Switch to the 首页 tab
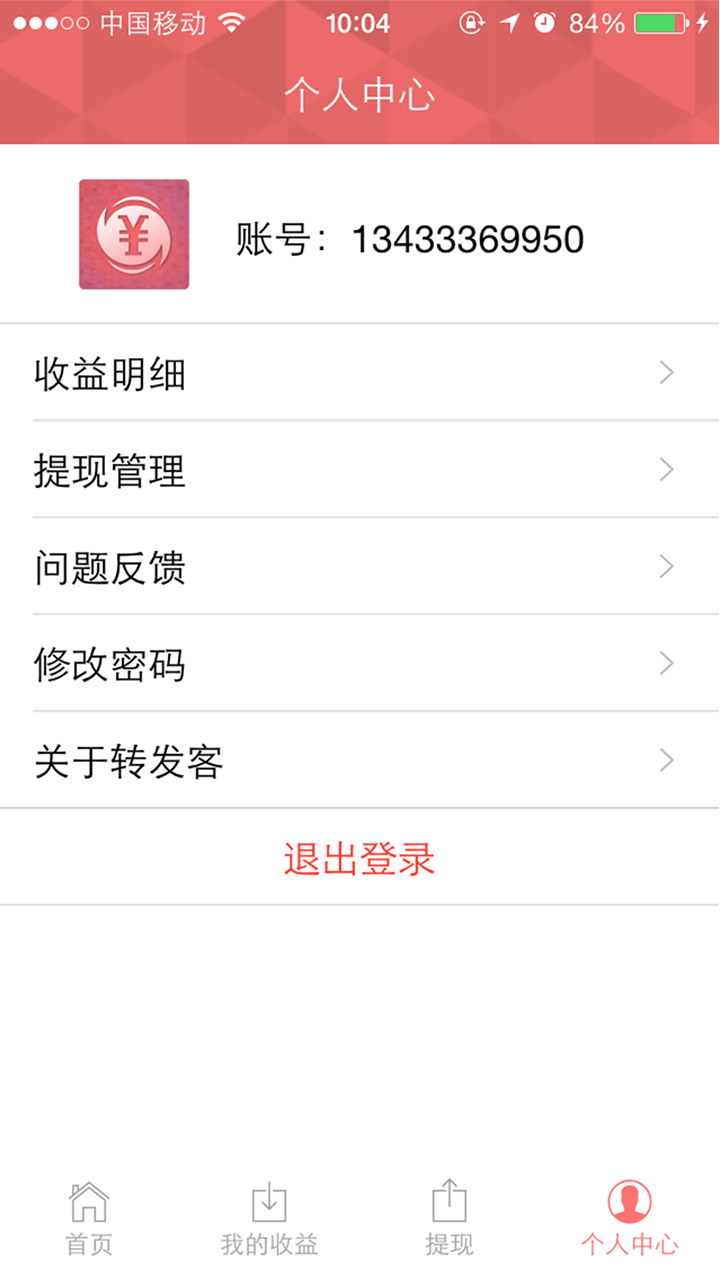Viewport: 720px width, 1280px height. pos(89,1218)
